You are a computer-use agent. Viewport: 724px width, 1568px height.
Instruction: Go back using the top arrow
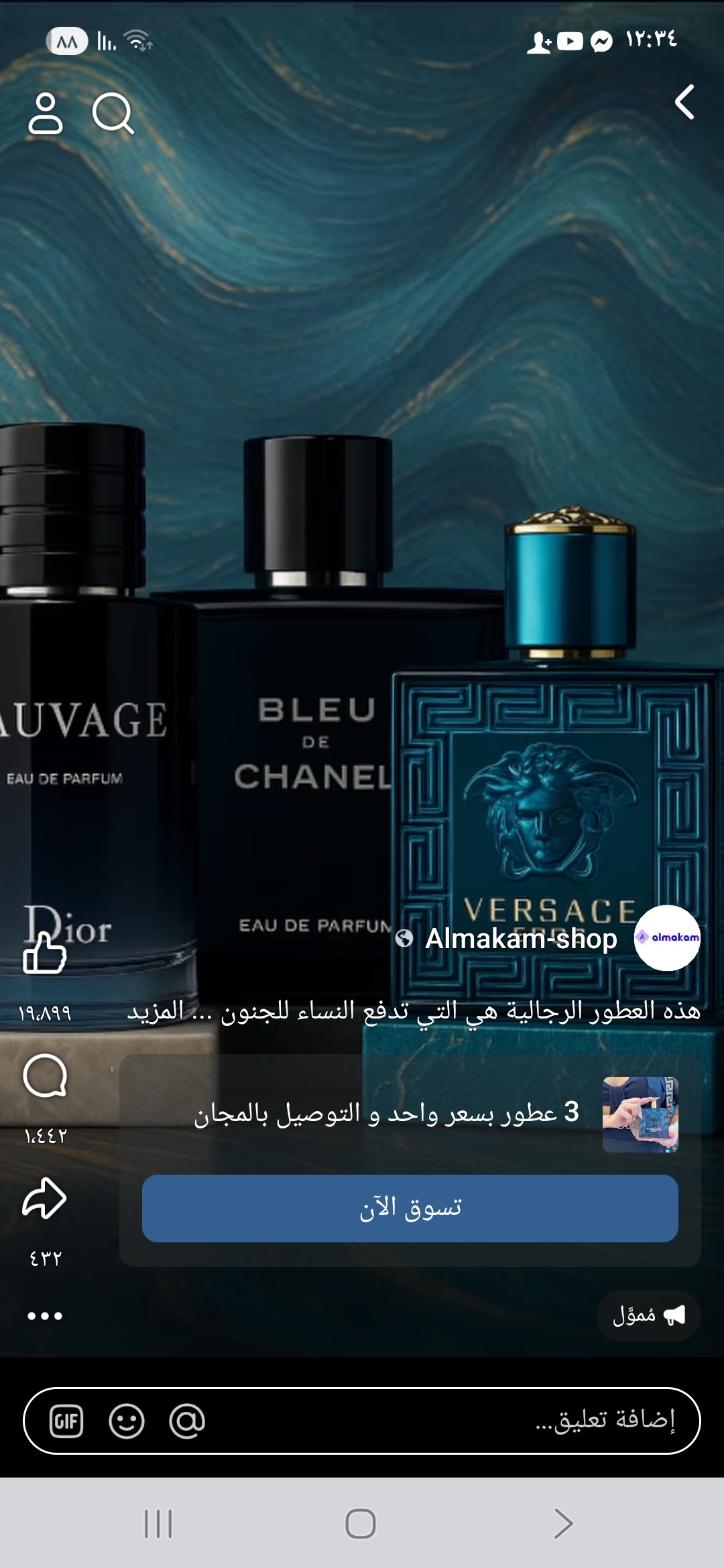pyautogui.click(x=684, y=103)
